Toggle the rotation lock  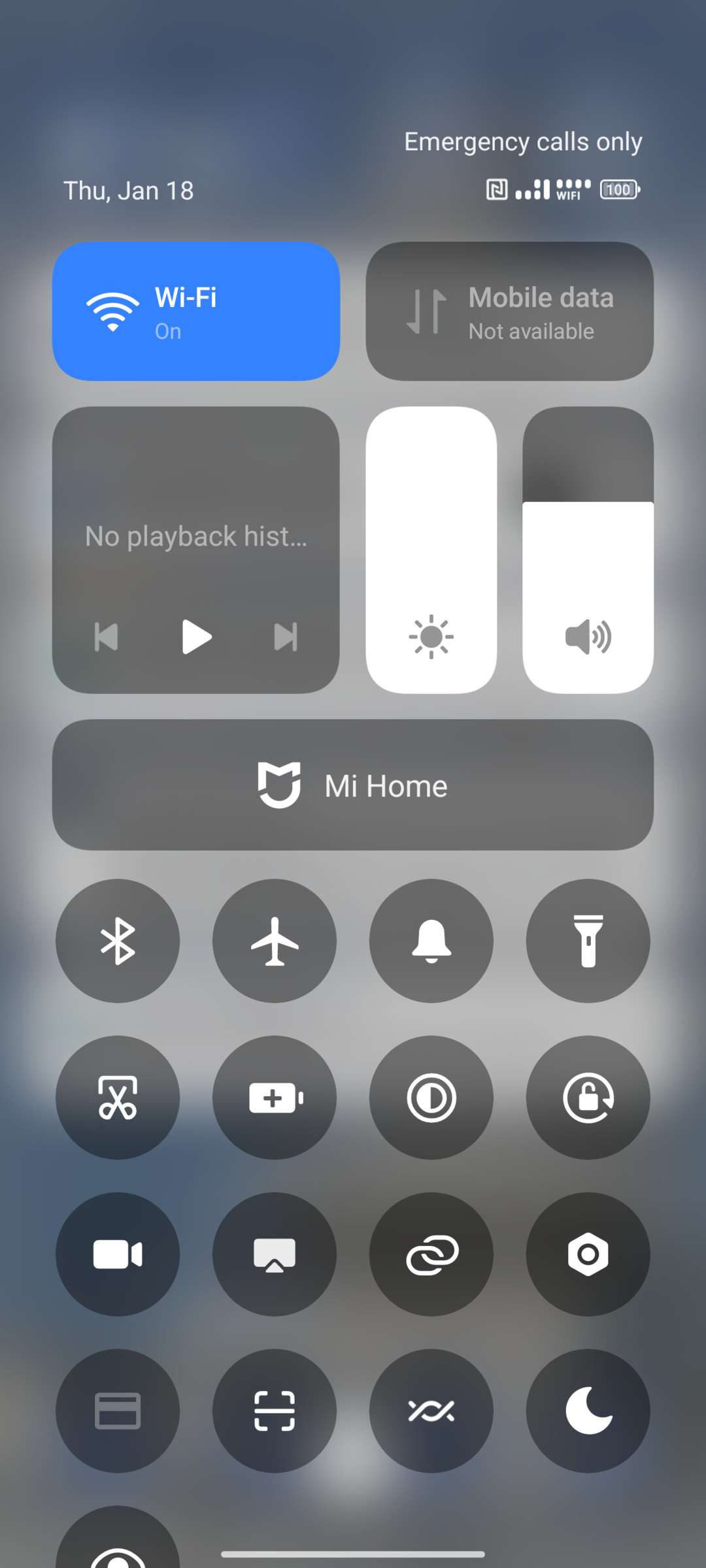pyautogui.click(x=588, y=1098)
